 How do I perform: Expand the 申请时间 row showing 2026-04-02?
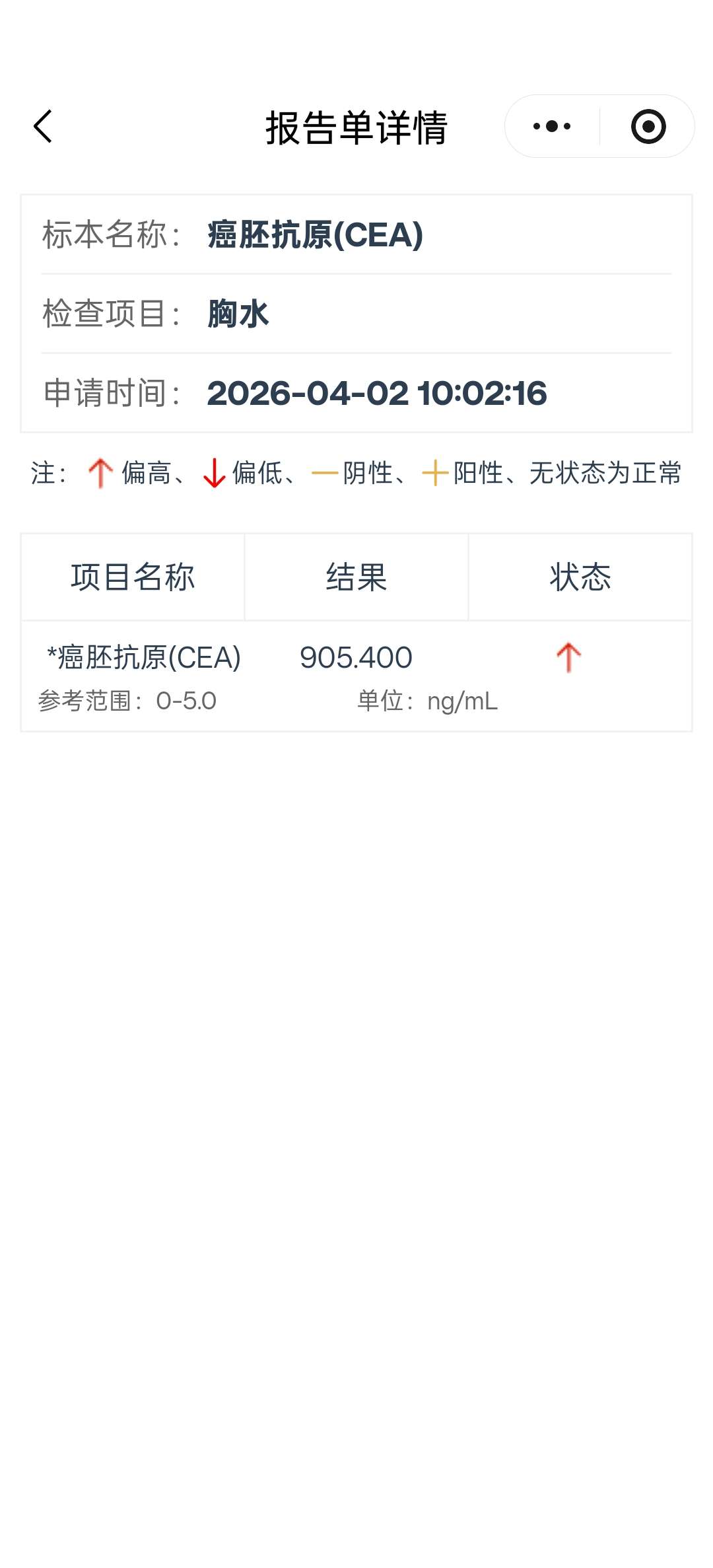(x=356, y=392)
